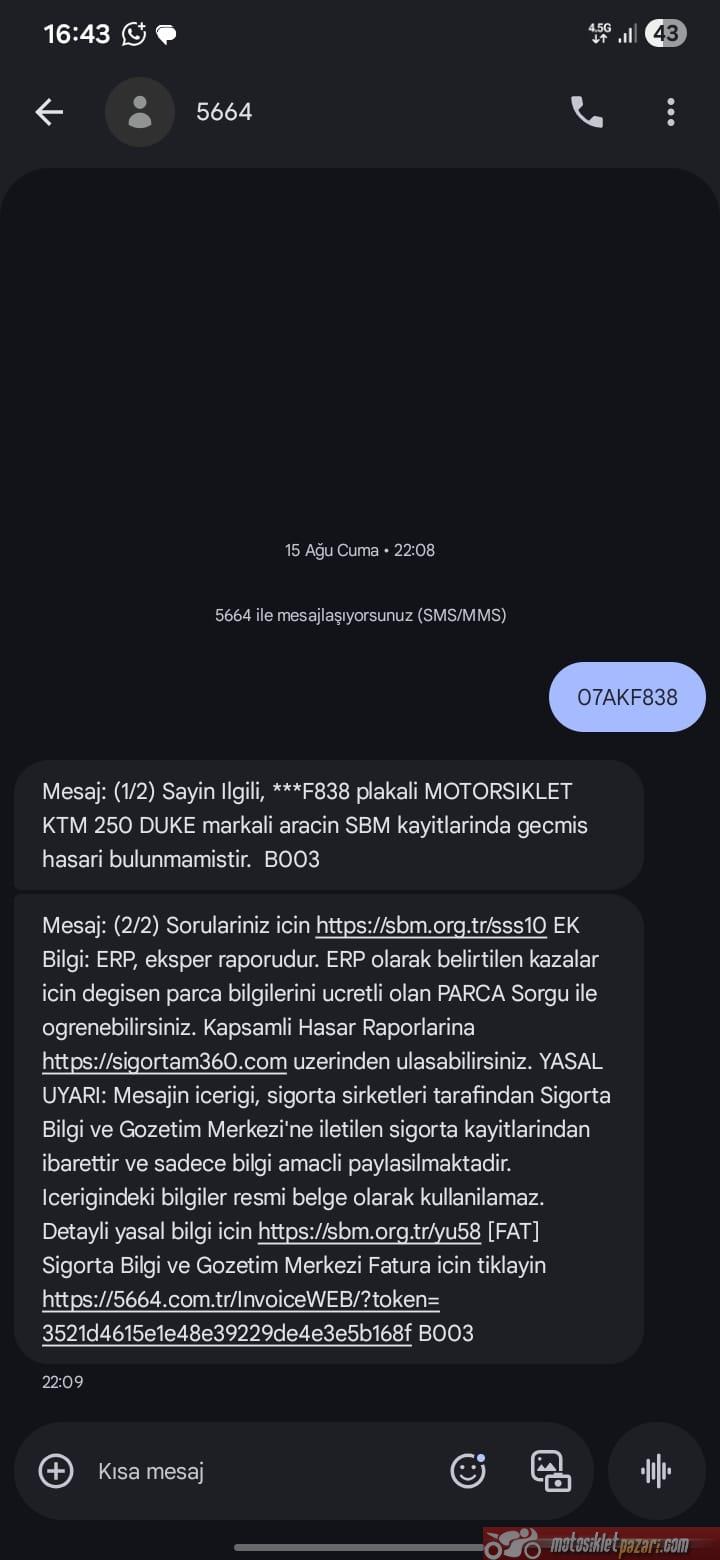
Task: Open the sbm.org.tr/sss10 link
Action: coord(431,925)
